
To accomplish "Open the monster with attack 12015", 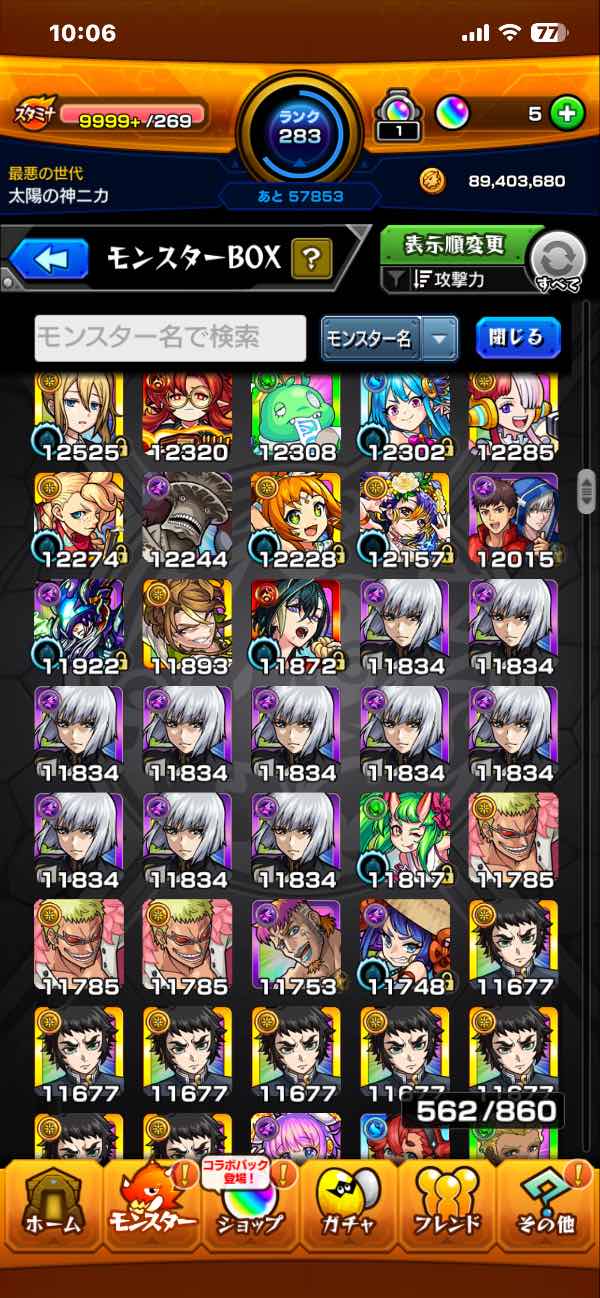I will click(x=512, y=518).
